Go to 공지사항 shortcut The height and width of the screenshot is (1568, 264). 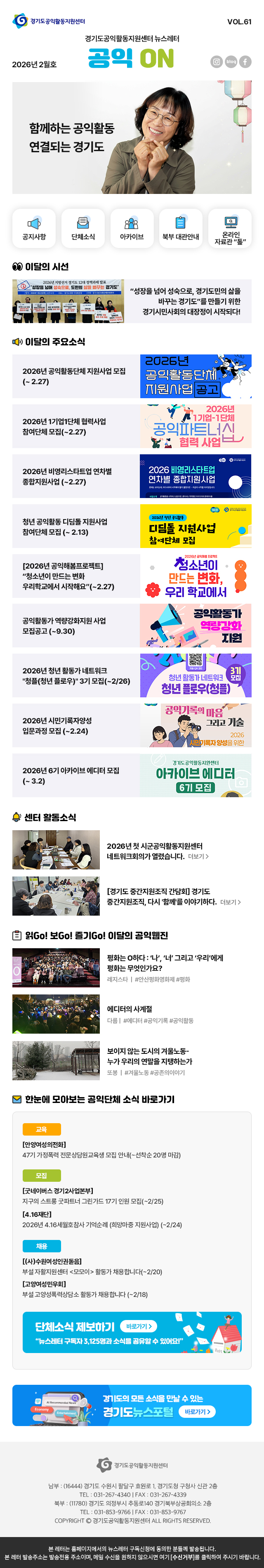(34, 228)
